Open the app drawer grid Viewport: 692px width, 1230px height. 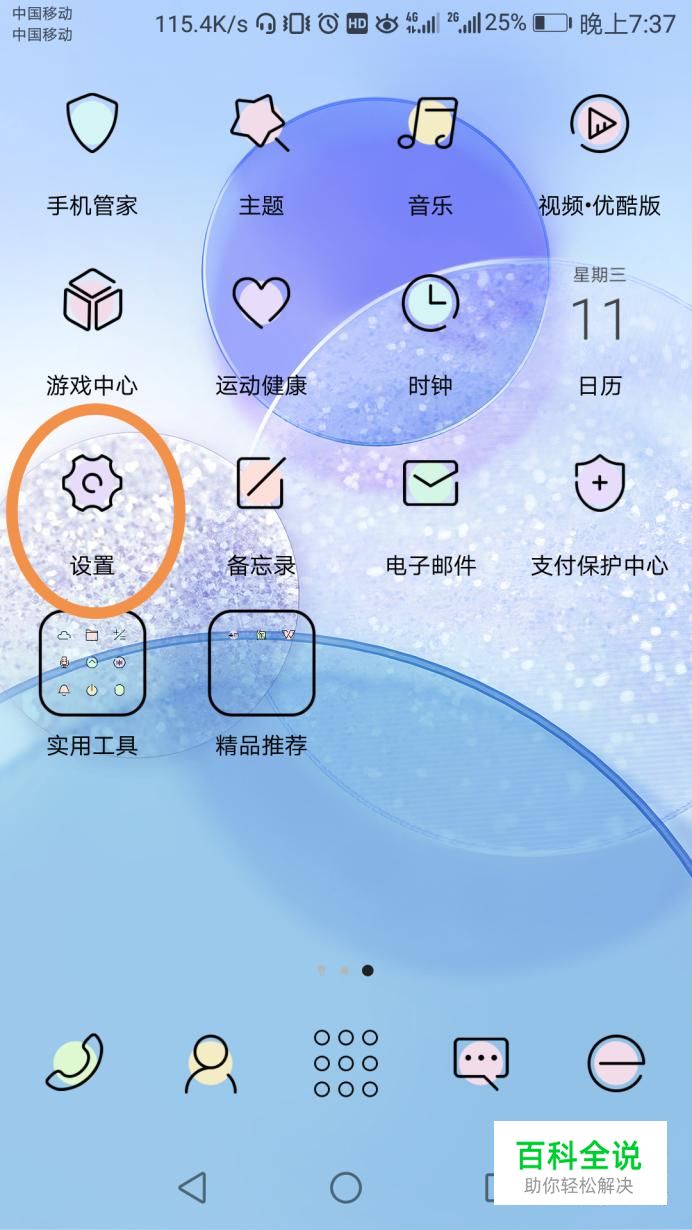[x=346, y=1063]
